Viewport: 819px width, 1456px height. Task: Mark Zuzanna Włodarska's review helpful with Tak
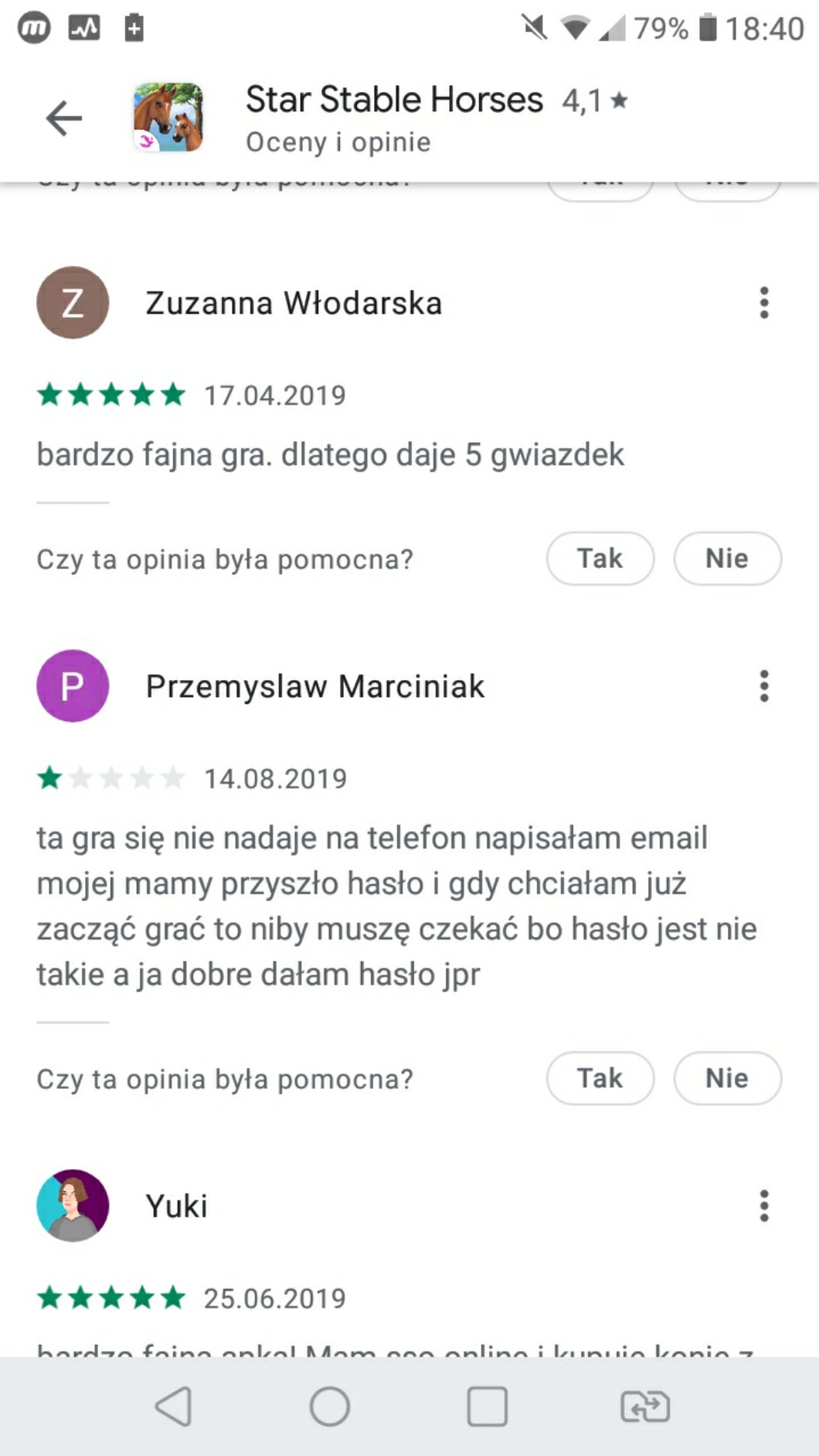(x=600, y=558)
